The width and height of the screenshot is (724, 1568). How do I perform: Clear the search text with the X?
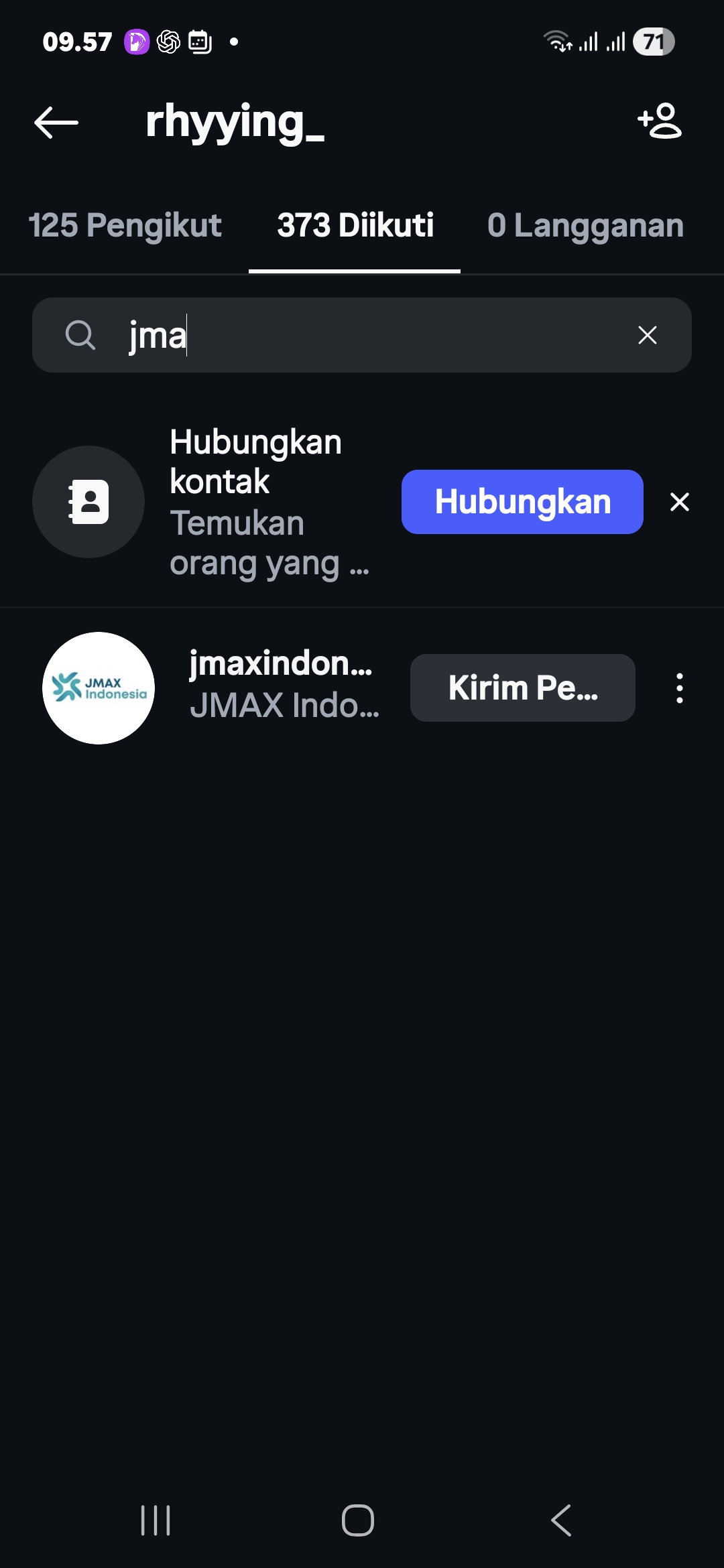point(648,335)
